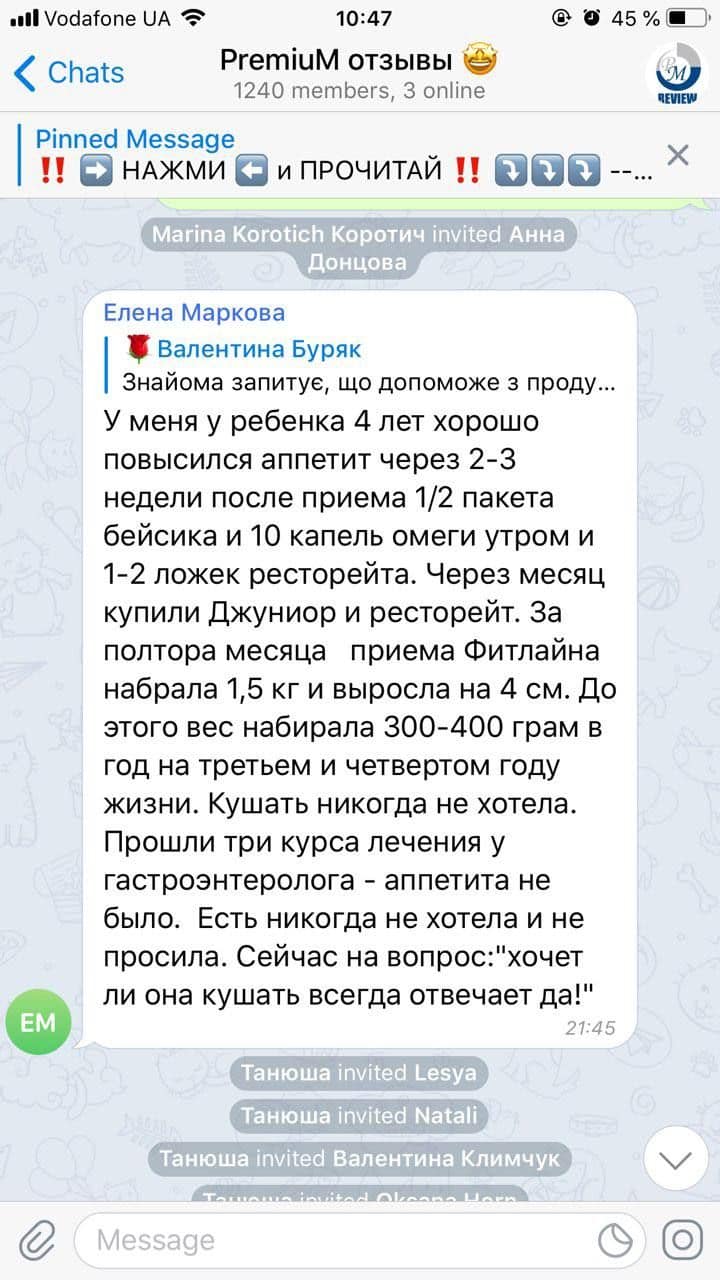Dismiss the pinned message bar

click(x=678, y=155)
